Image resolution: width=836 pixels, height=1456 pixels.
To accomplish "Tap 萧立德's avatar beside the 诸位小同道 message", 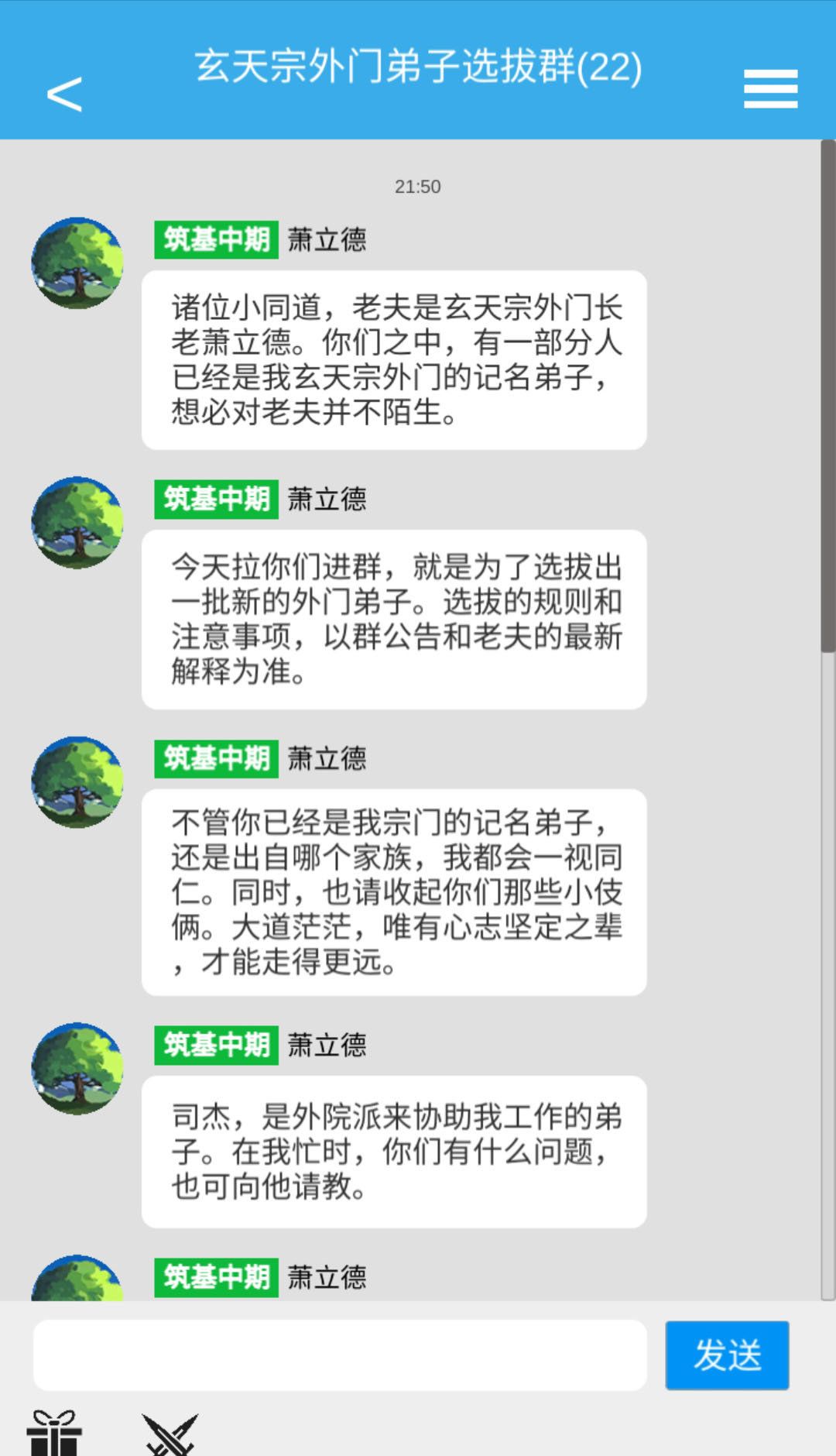I will [77, 263].
